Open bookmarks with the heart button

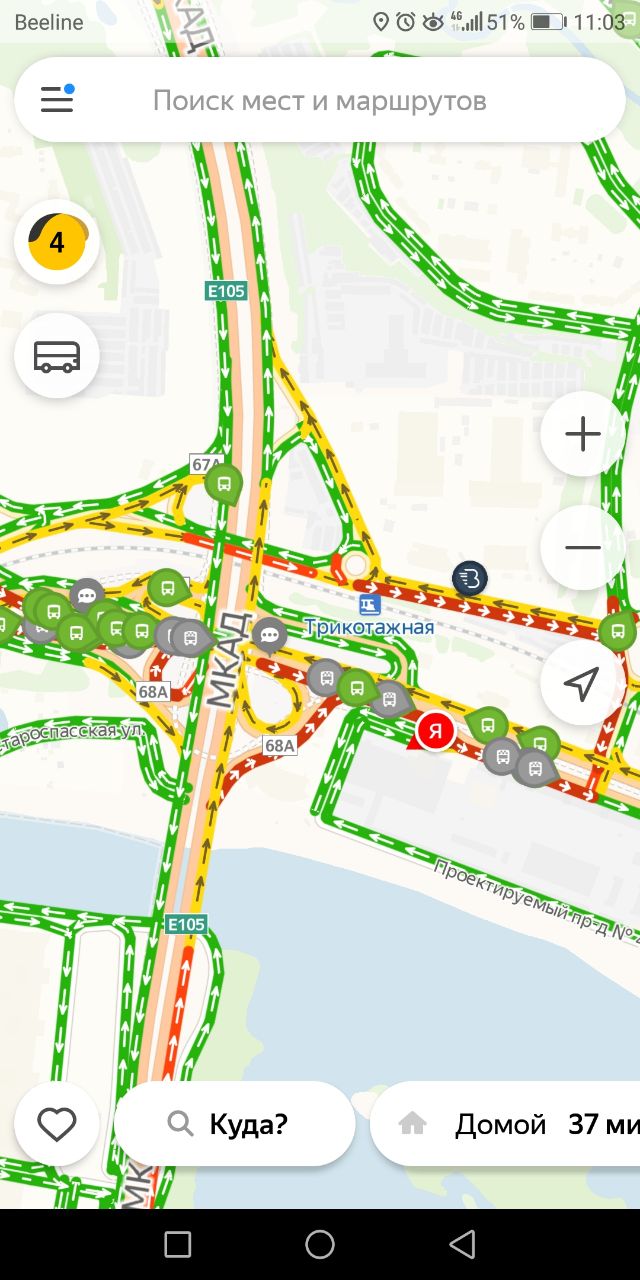click(x=57, y=1124)
